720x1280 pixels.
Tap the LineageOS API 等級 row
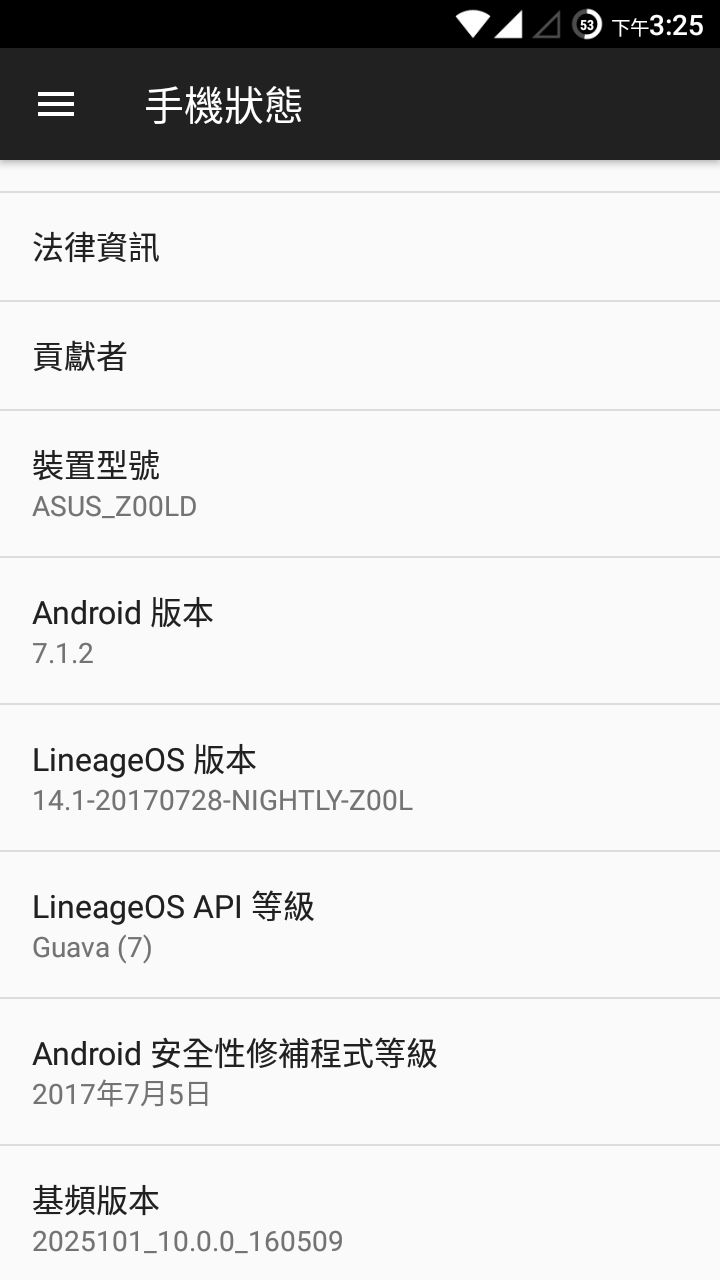(x=360, y=925)
